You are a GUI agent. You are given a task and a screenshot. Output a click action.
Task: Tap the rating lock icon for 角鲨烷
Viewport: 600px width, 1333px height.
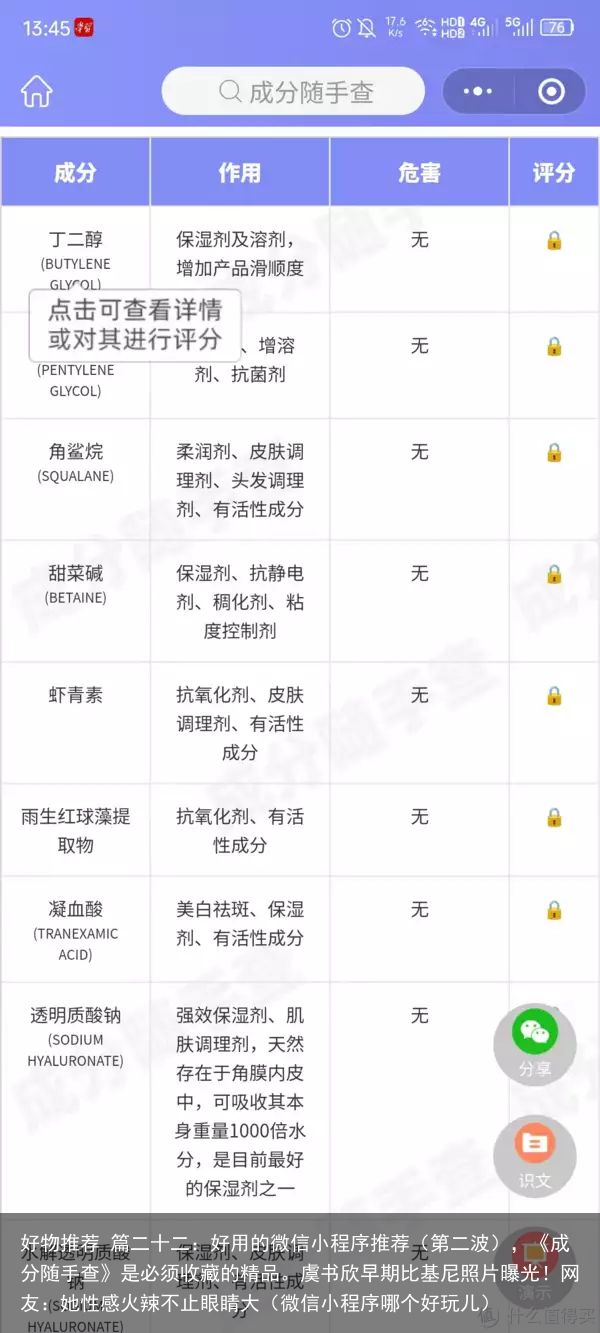554,453
